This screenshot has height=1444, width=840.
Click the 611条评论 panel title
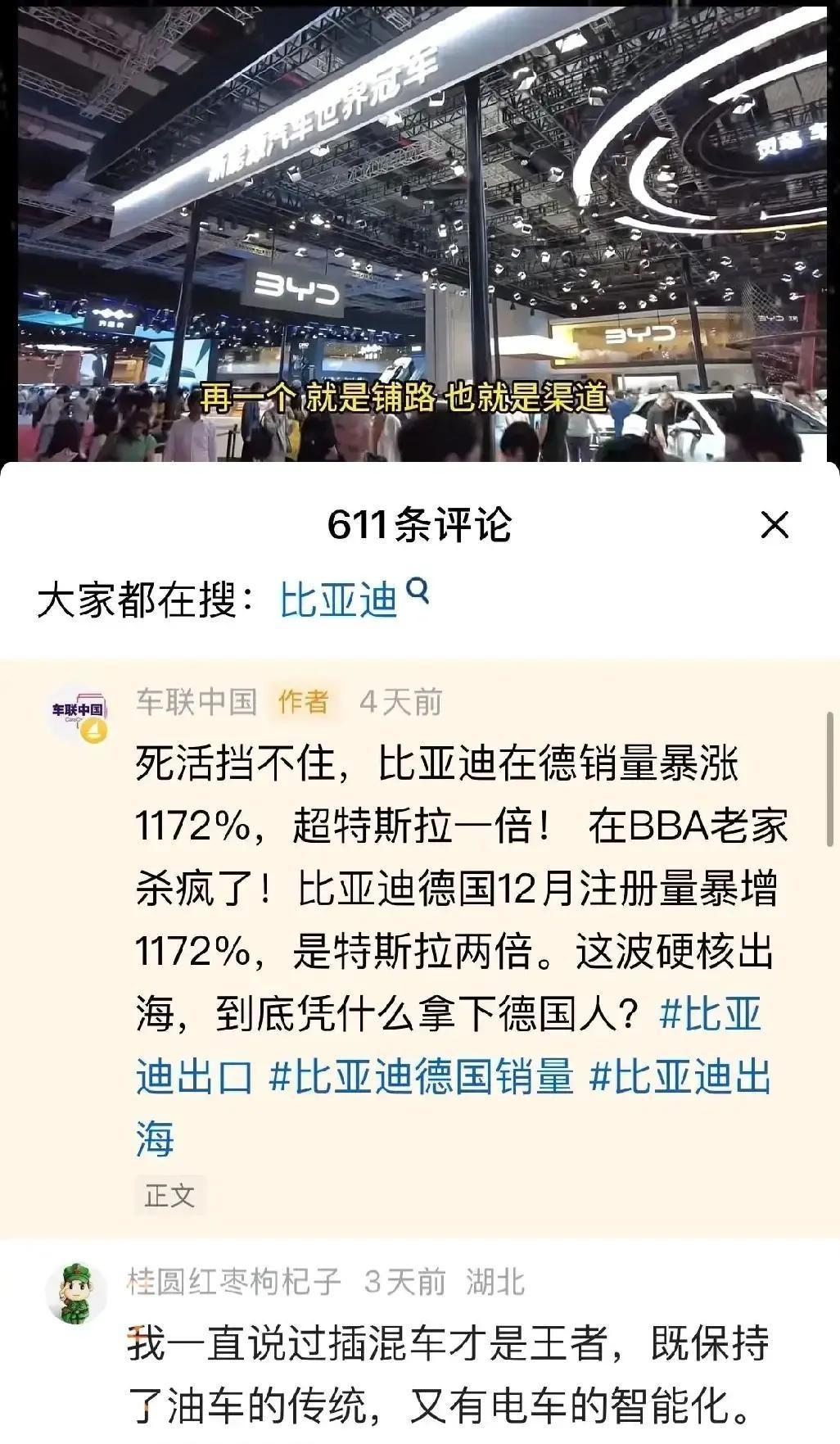(420, 523)
